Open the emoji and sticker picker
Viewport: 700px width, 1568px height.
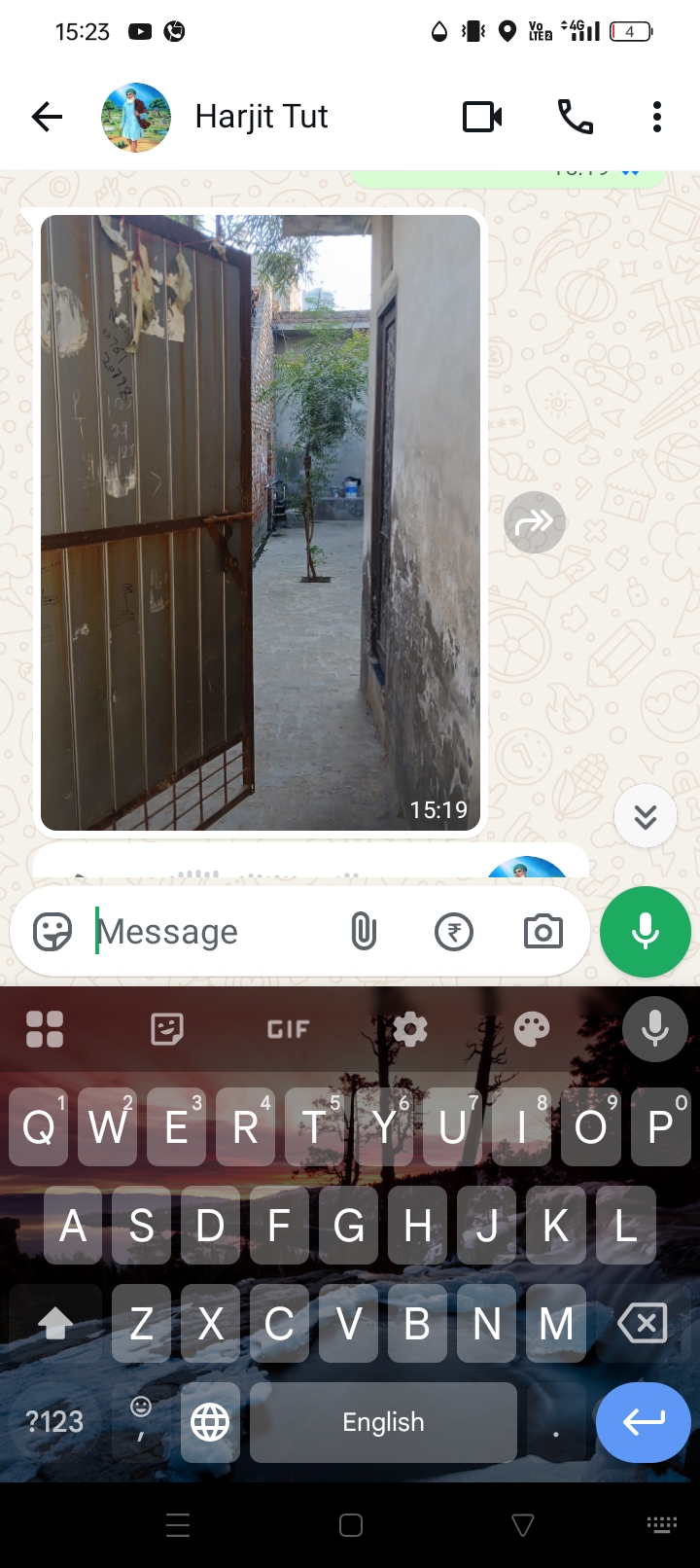[52, 932]
